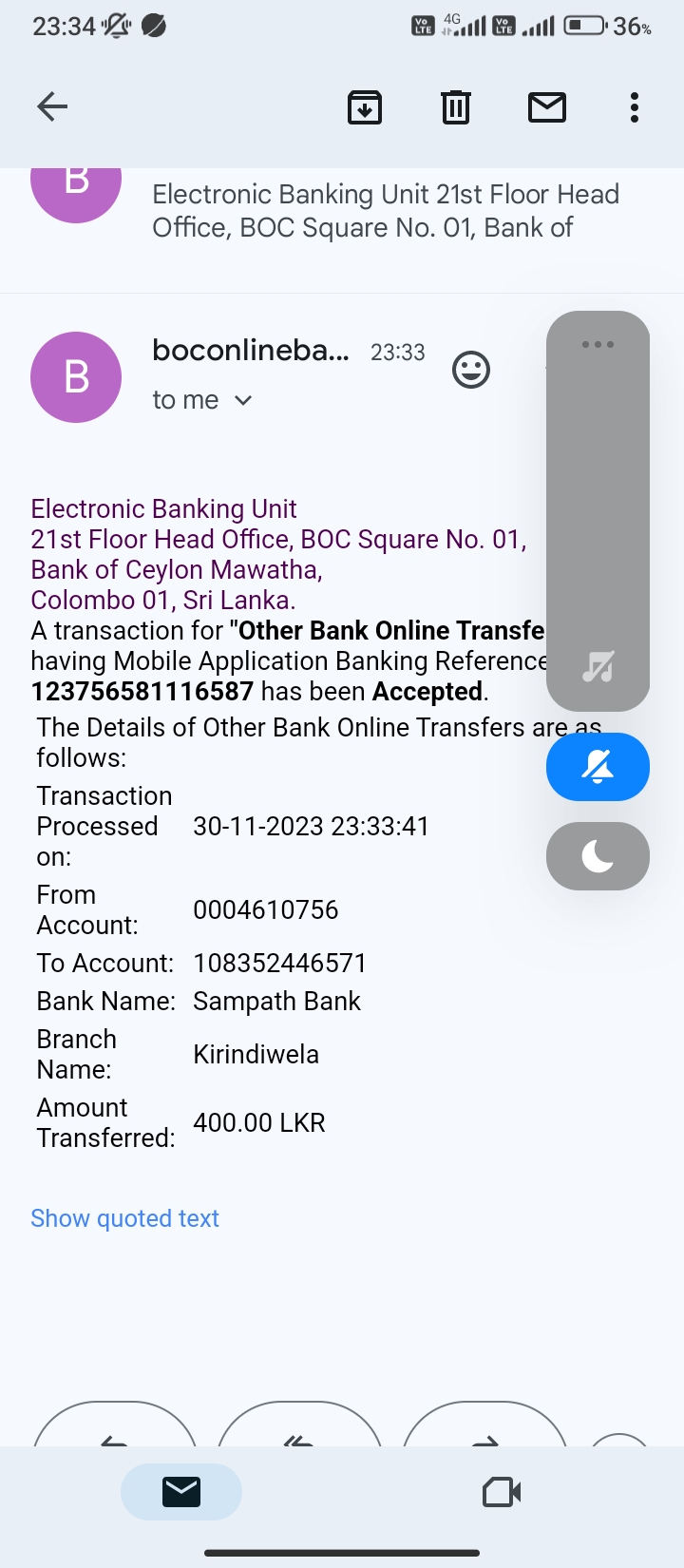Delete this email
This screenshot has width=684, height=1568.
(456, 107)
